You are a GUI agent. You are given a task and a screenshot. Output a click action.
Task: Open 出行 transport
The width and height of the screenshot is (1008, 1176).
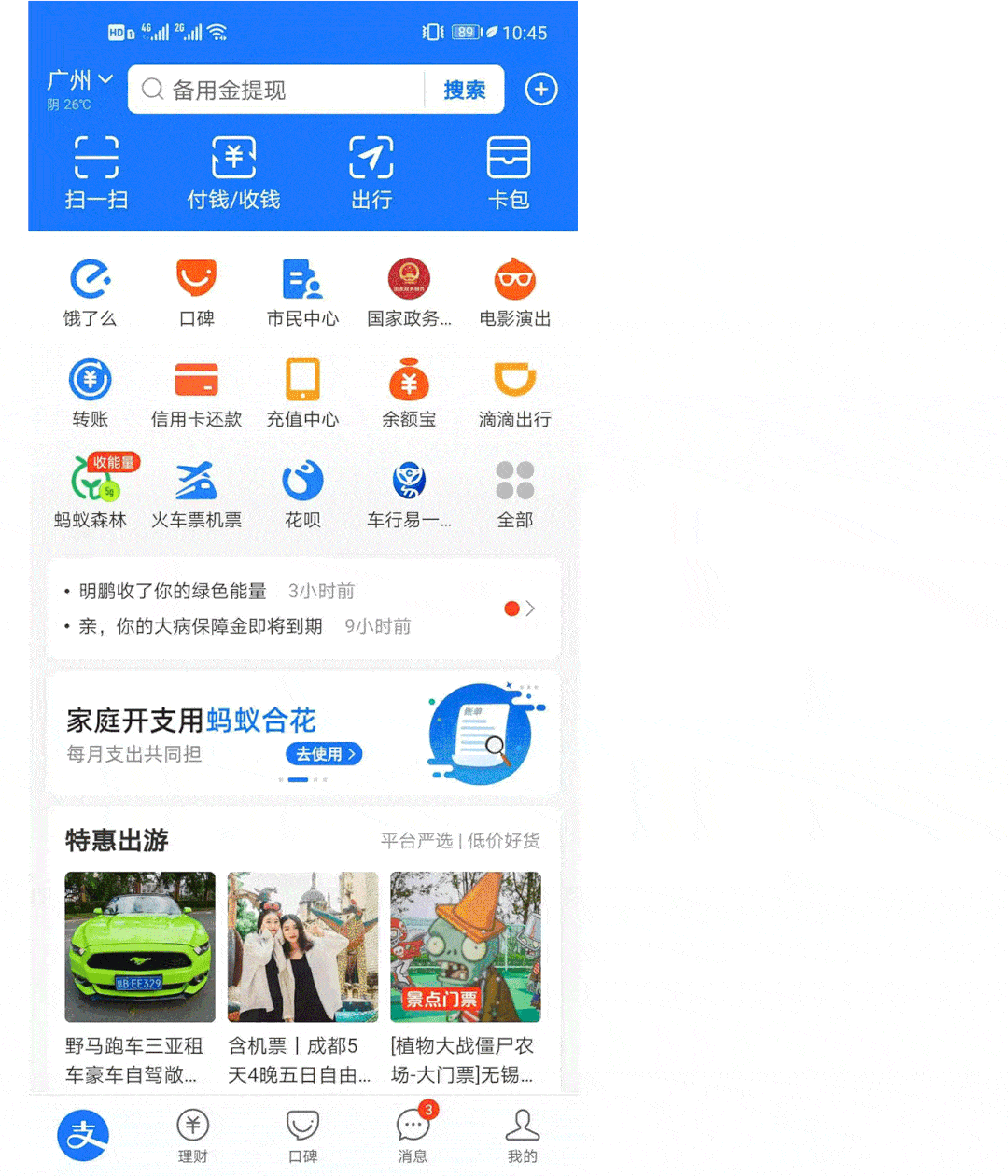point(371,173)
